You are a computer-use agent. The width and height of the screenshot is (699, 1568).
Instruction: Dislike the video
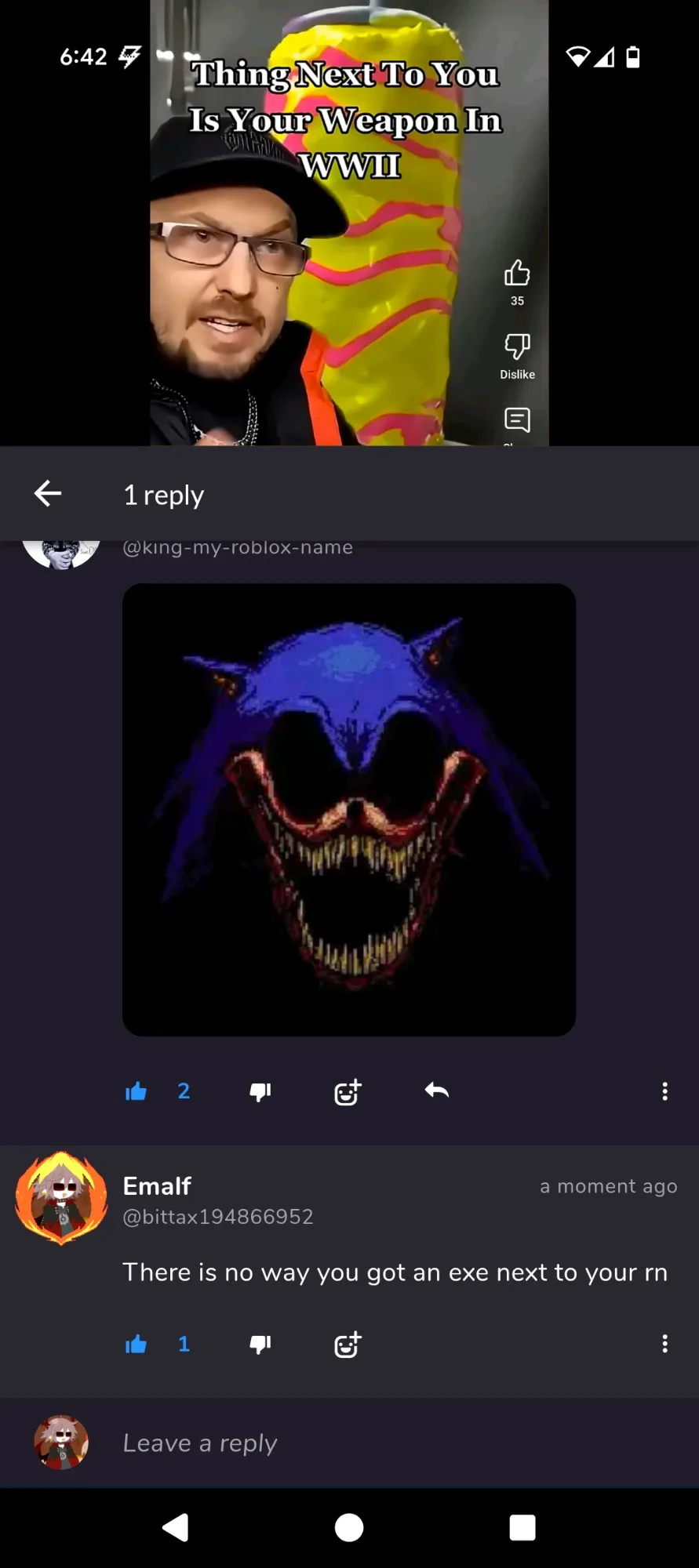(517, 346)
